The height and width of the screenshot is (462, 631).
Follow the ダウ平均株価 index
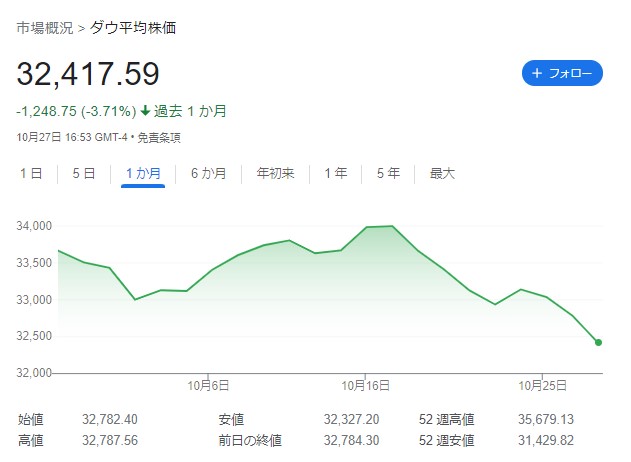(x=562, y=73)
